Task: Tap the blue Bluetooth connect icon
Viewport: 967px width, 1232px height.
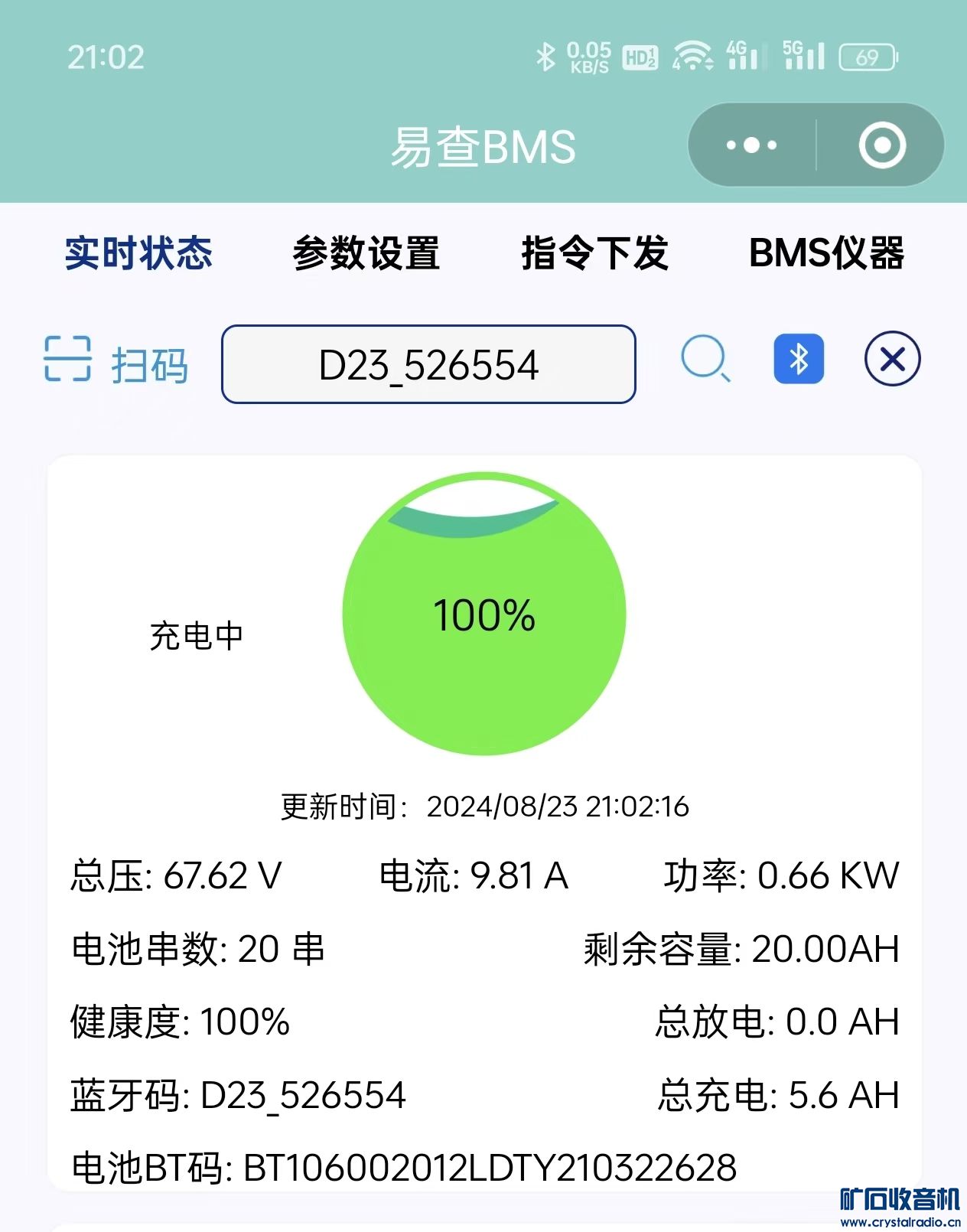Action: point(799,359)
